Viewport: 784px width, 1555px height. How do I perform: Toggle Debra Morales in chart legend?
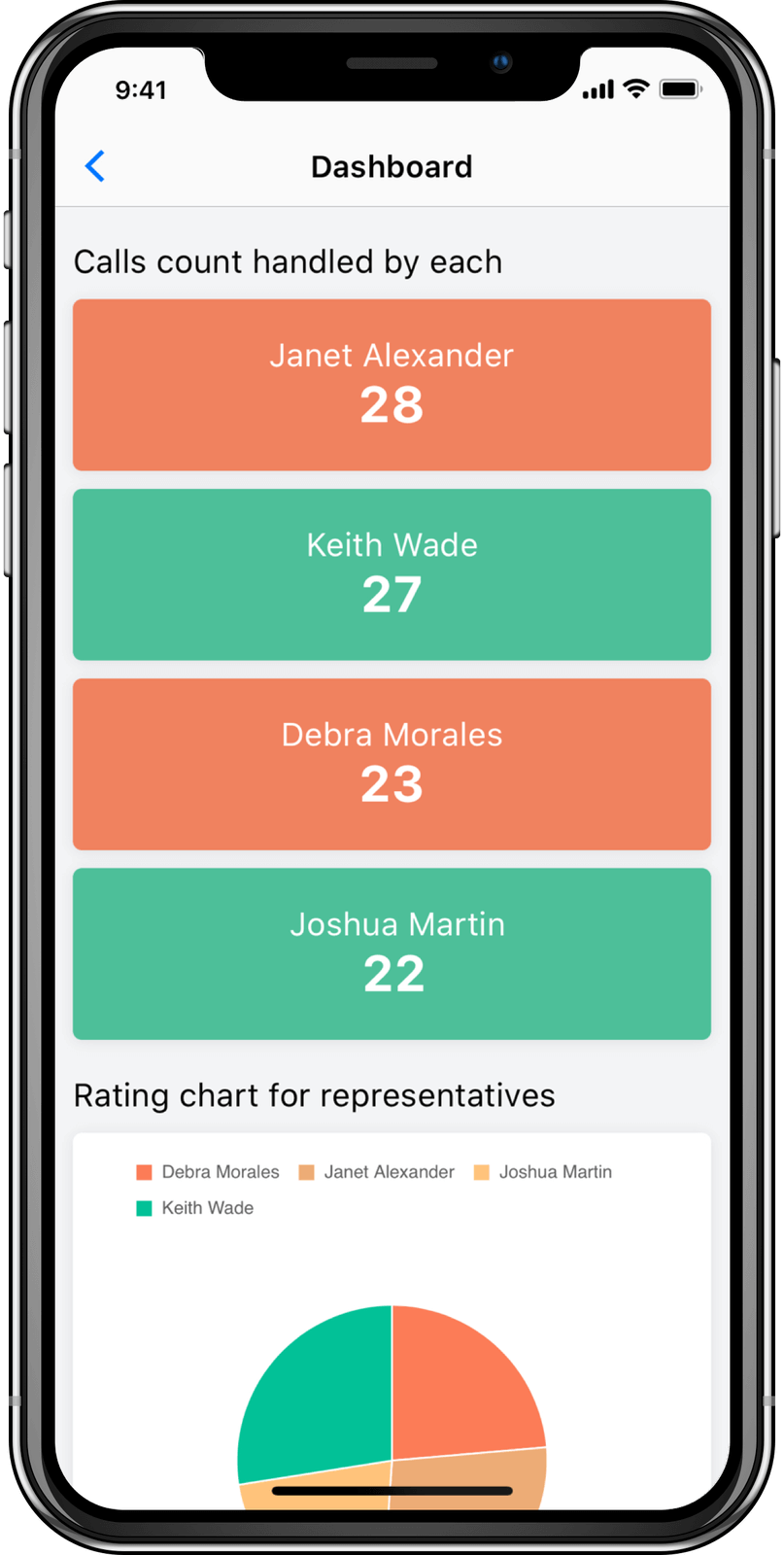(208, 1172)
